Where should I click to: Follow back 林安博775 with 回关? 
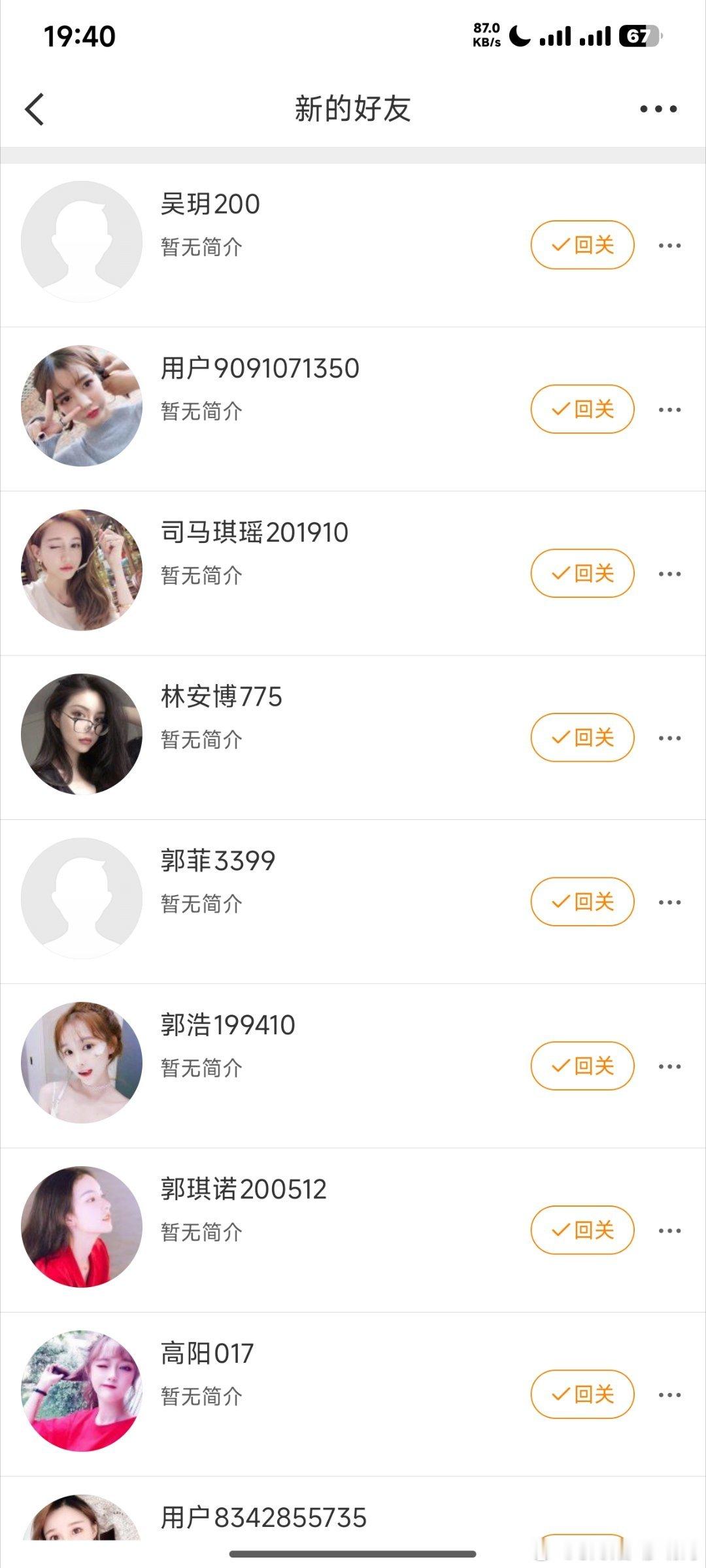pyautogui.click(x=581, y=738)
